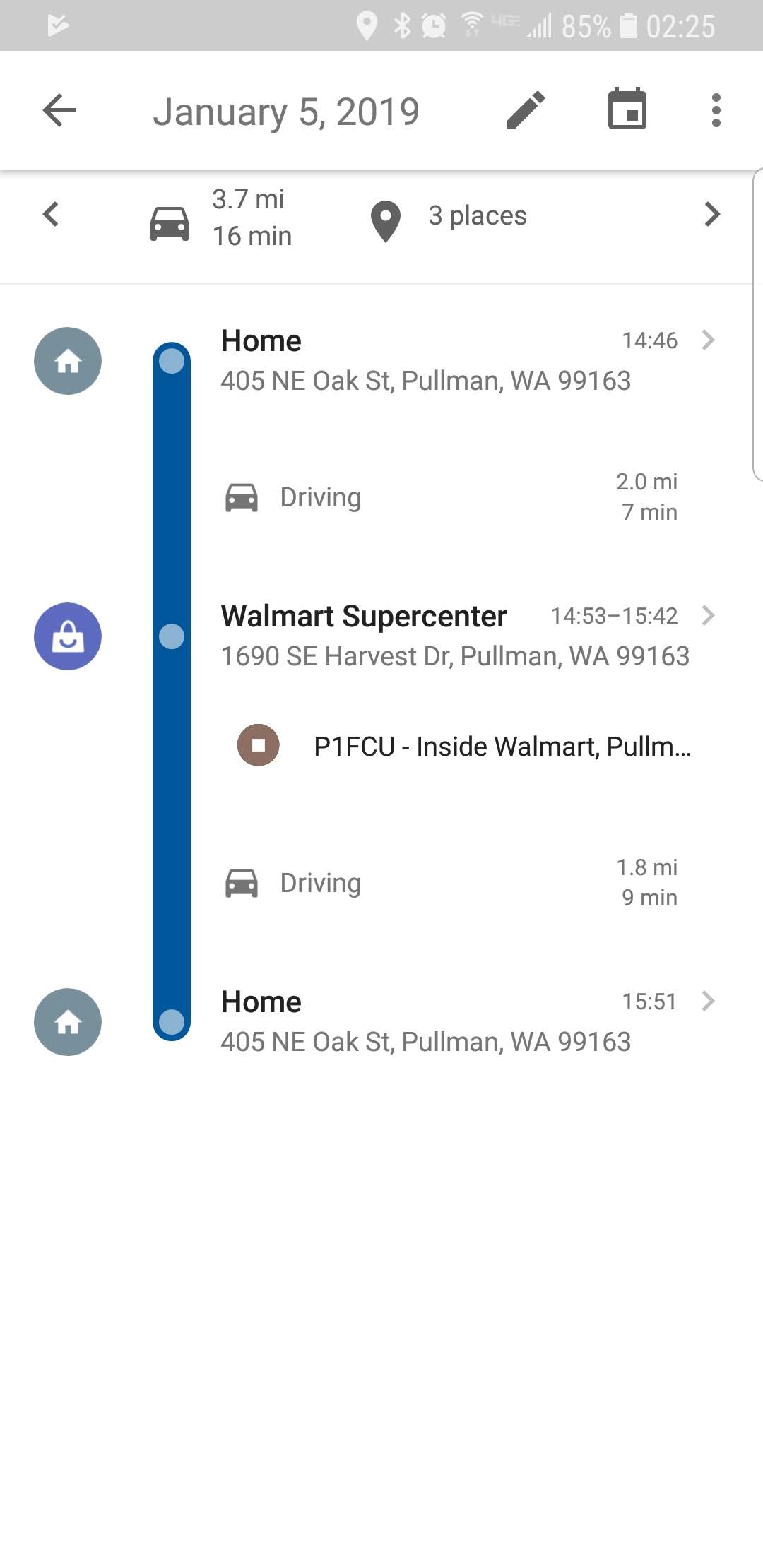Open the 14:46 Home visit details
The image size is (763, 1568).
(452, 360)
